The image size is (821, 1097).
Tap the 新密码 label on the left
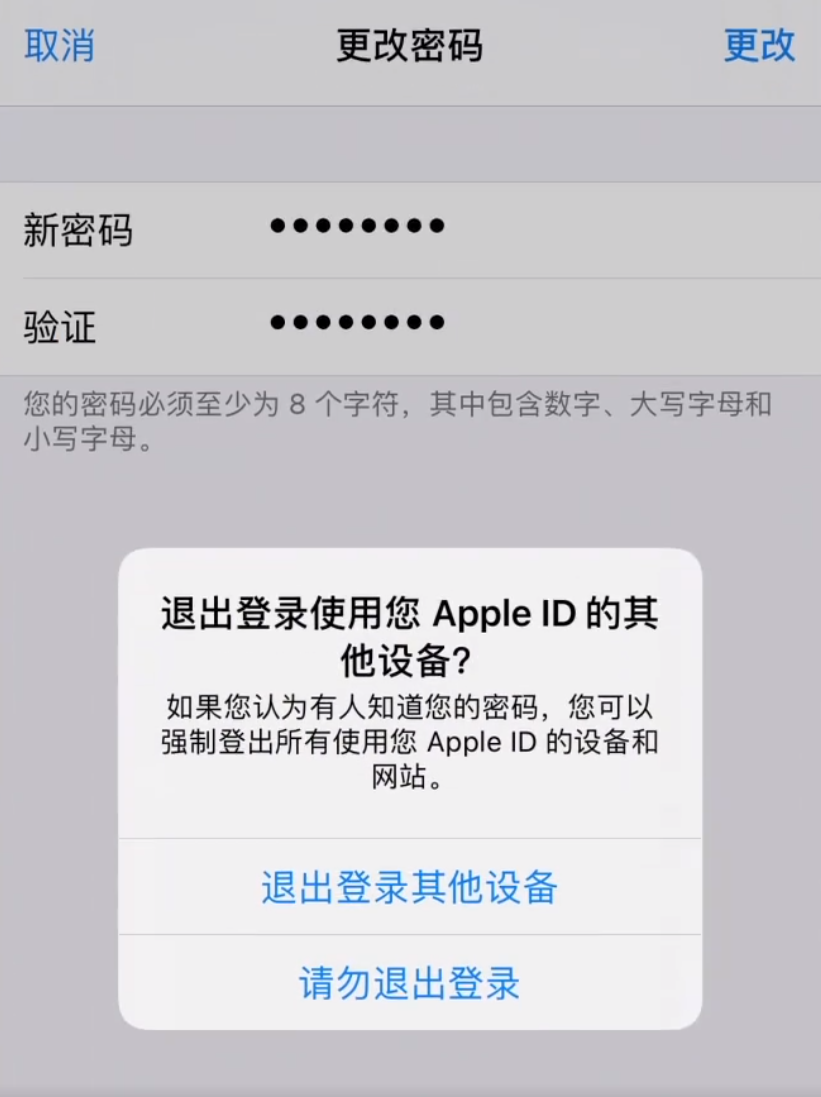coord(78,228)
